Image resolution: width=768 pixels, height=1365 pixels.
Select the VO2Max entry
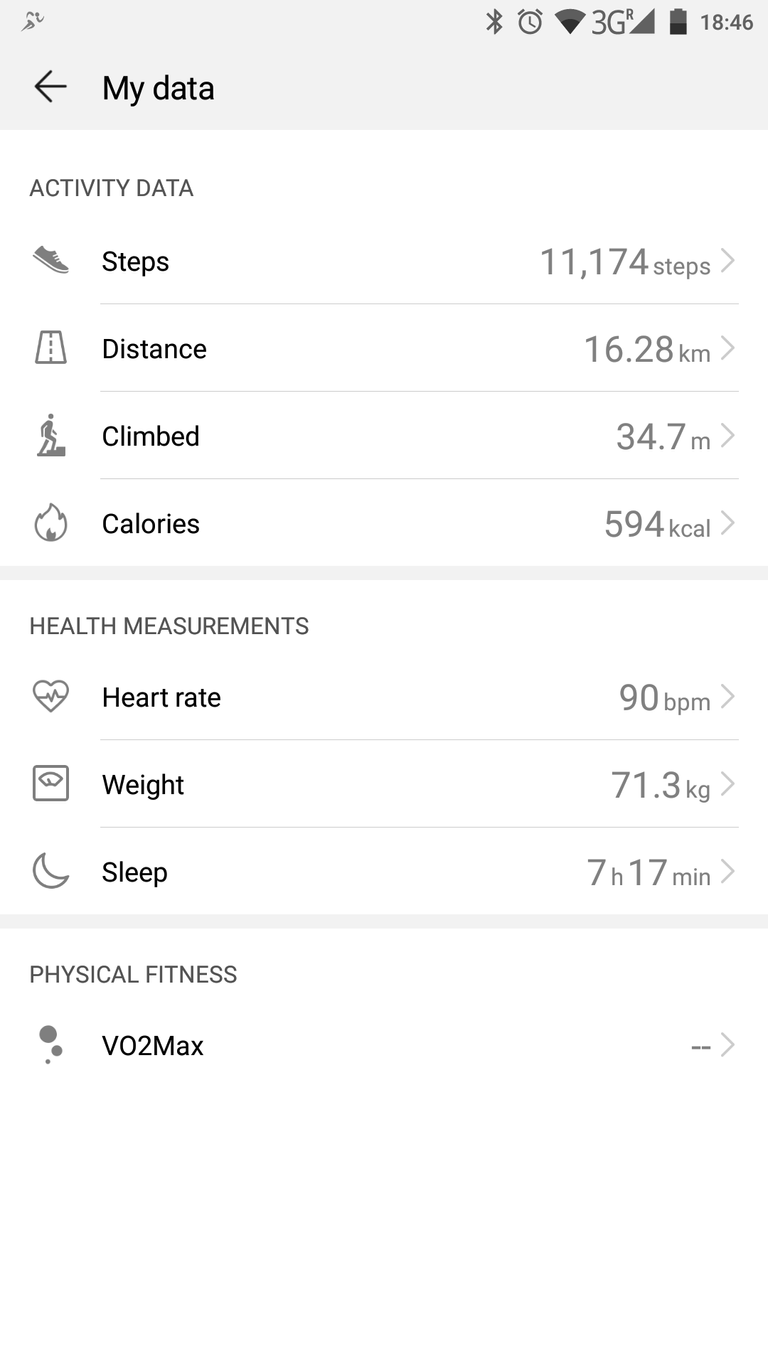coord(384,1046)
